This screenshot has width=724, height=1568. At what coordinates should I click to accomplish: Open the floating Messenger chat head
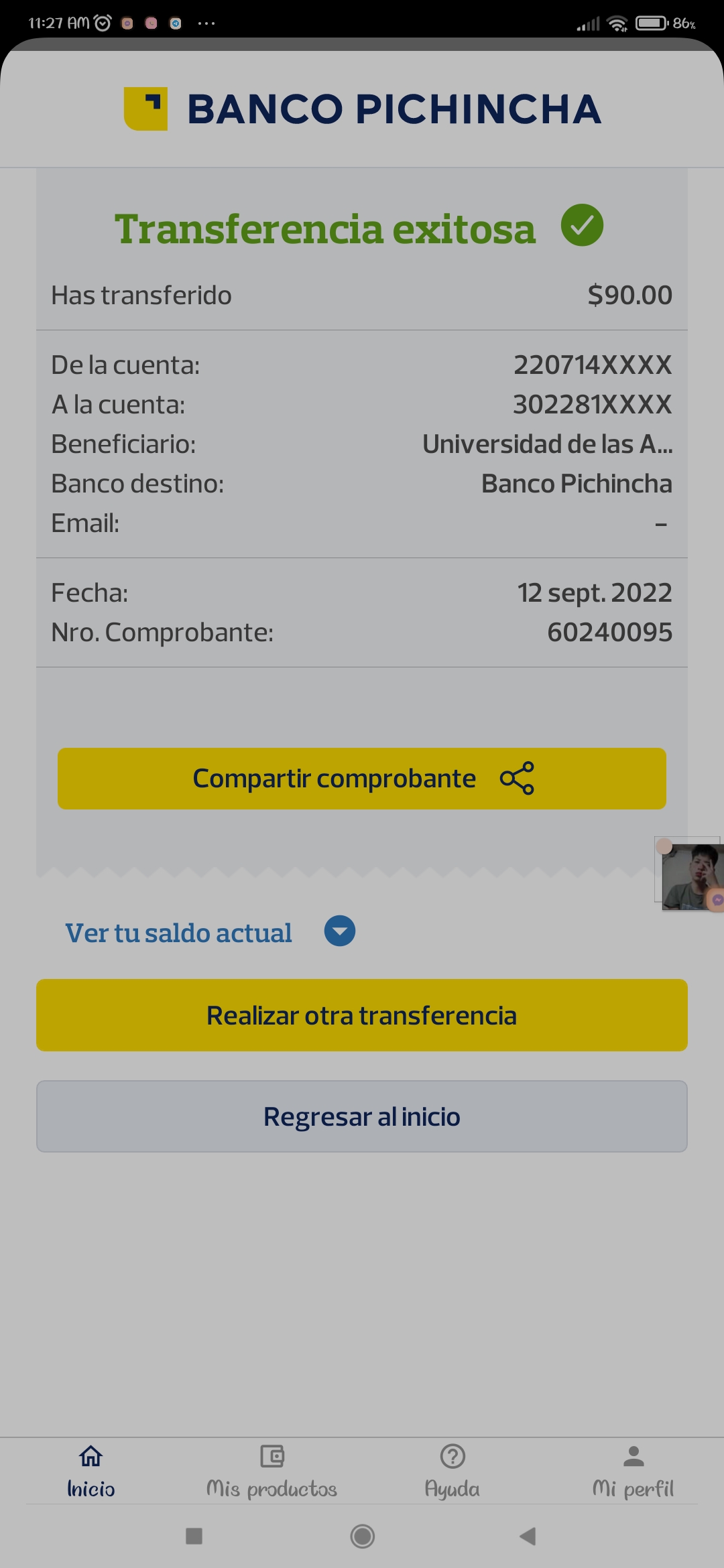pyautogui.click(x=690, y=875)
